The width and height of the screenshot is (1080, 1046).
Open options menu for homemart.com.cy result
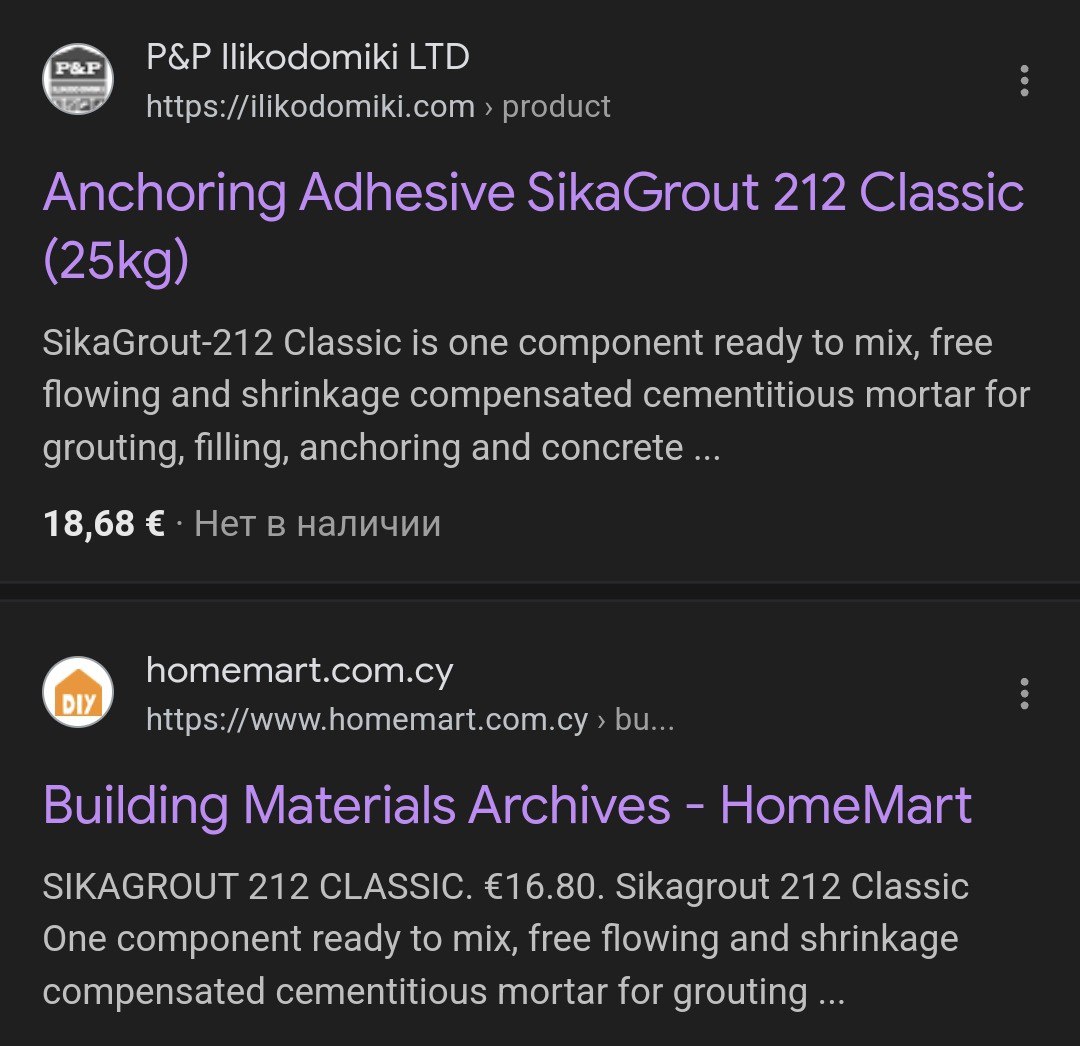(x=1023, y=693)
